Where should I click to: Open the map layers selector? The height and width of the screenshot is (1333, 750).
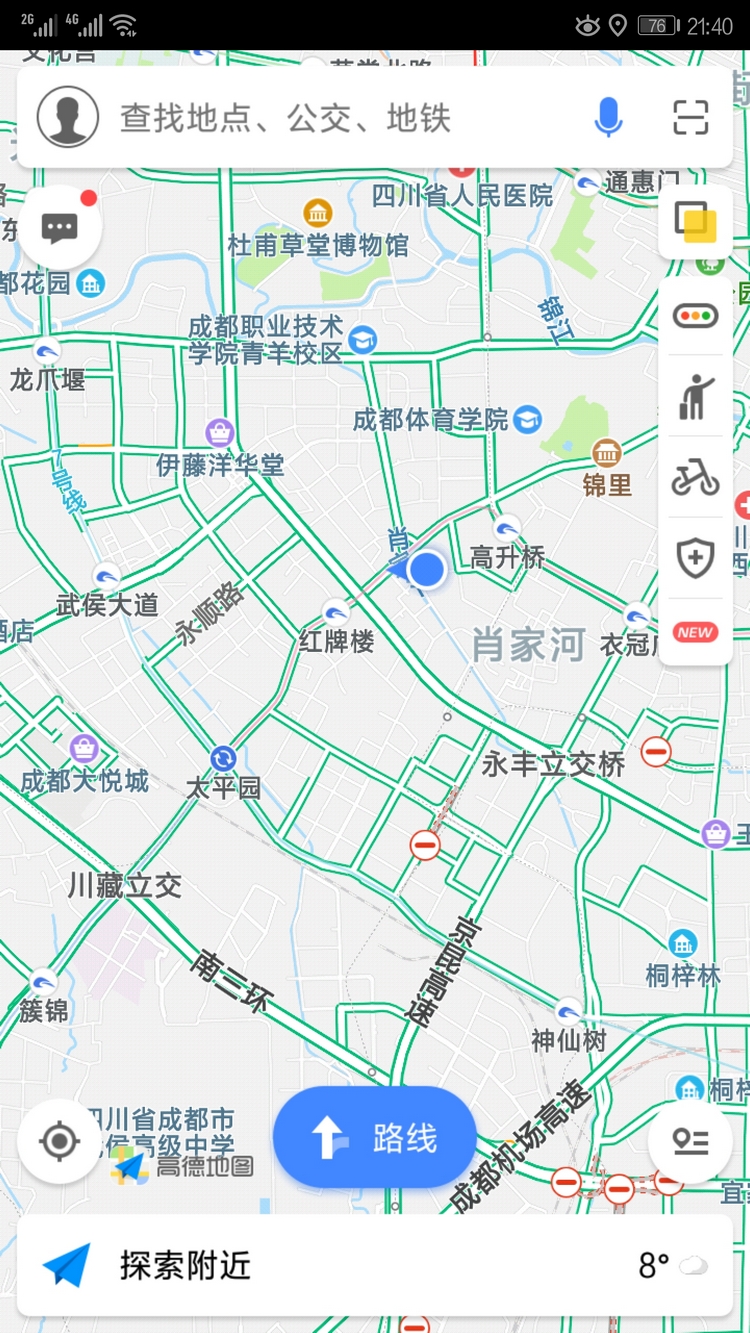(695, 222)
